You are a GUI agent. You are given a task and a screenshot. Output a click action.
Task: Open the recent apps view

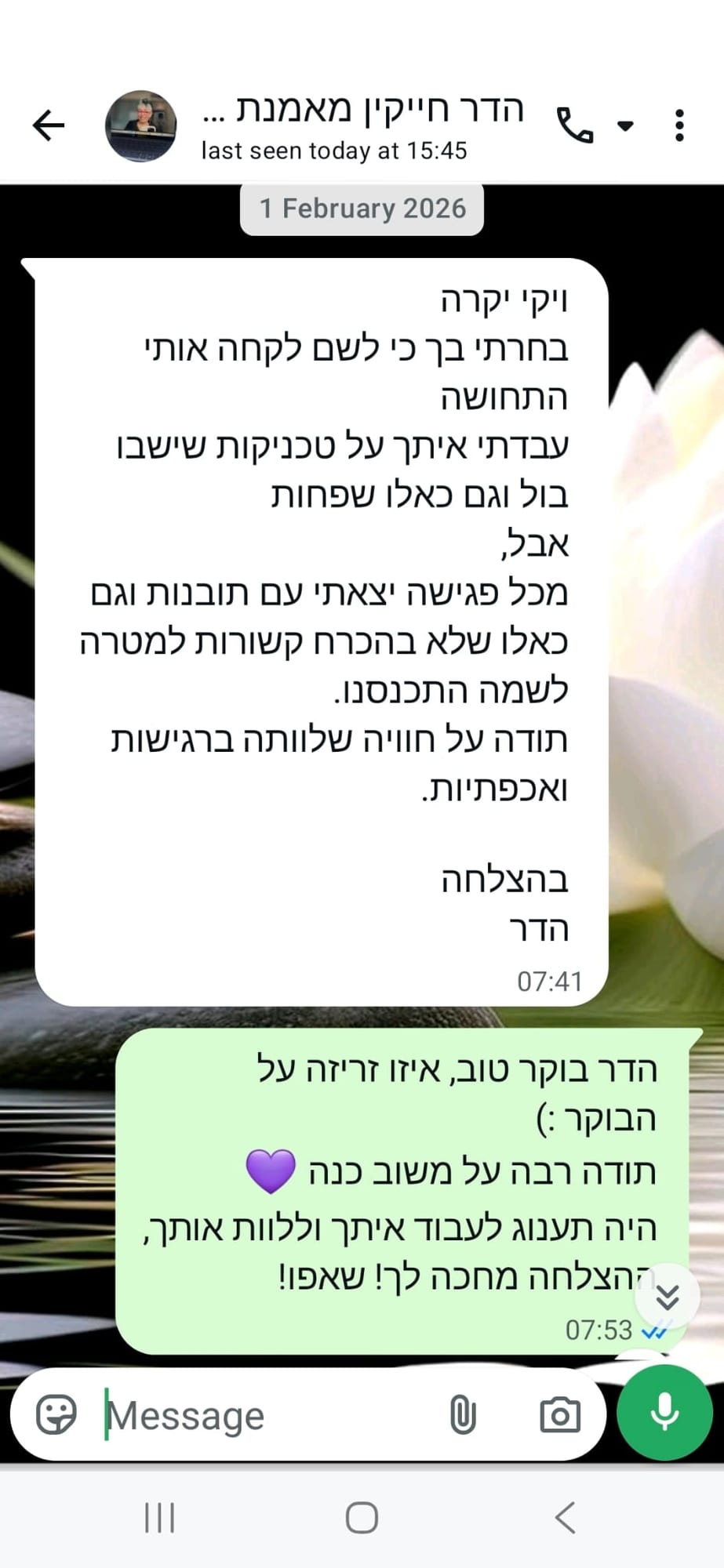coord(160,1518)
